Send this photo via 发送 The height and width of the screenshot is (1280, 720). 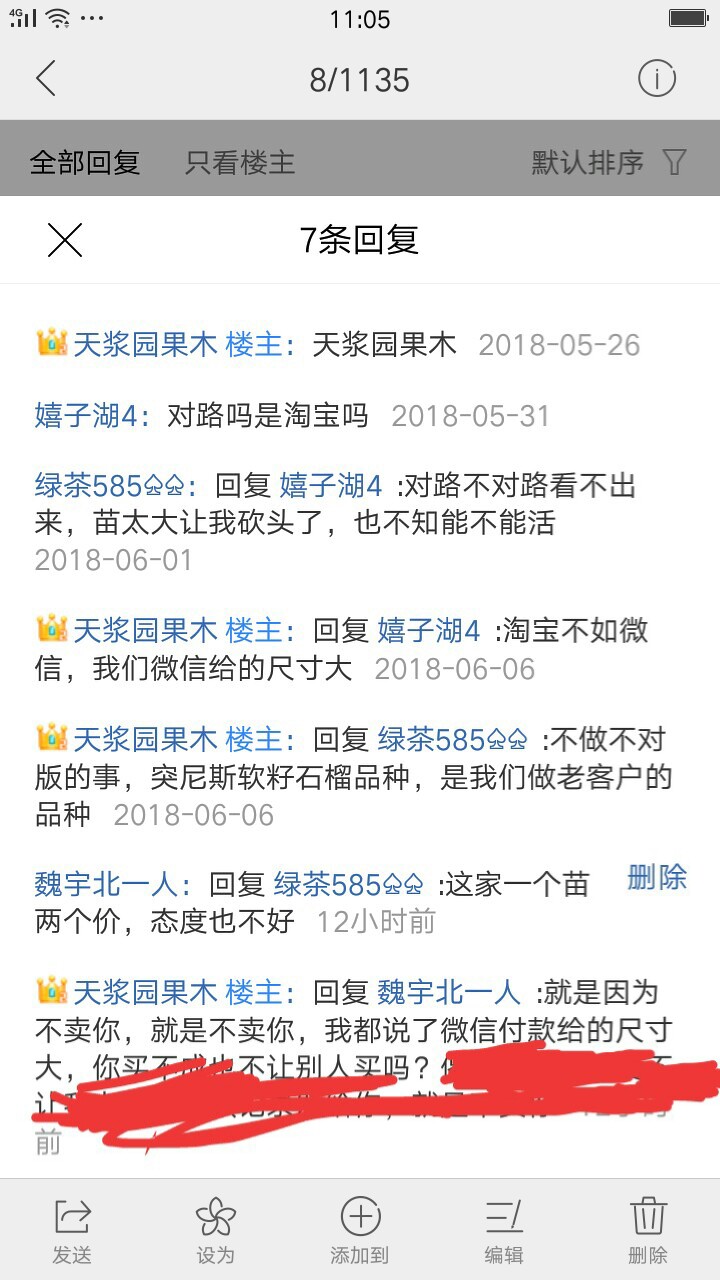tap(72, 1230)
